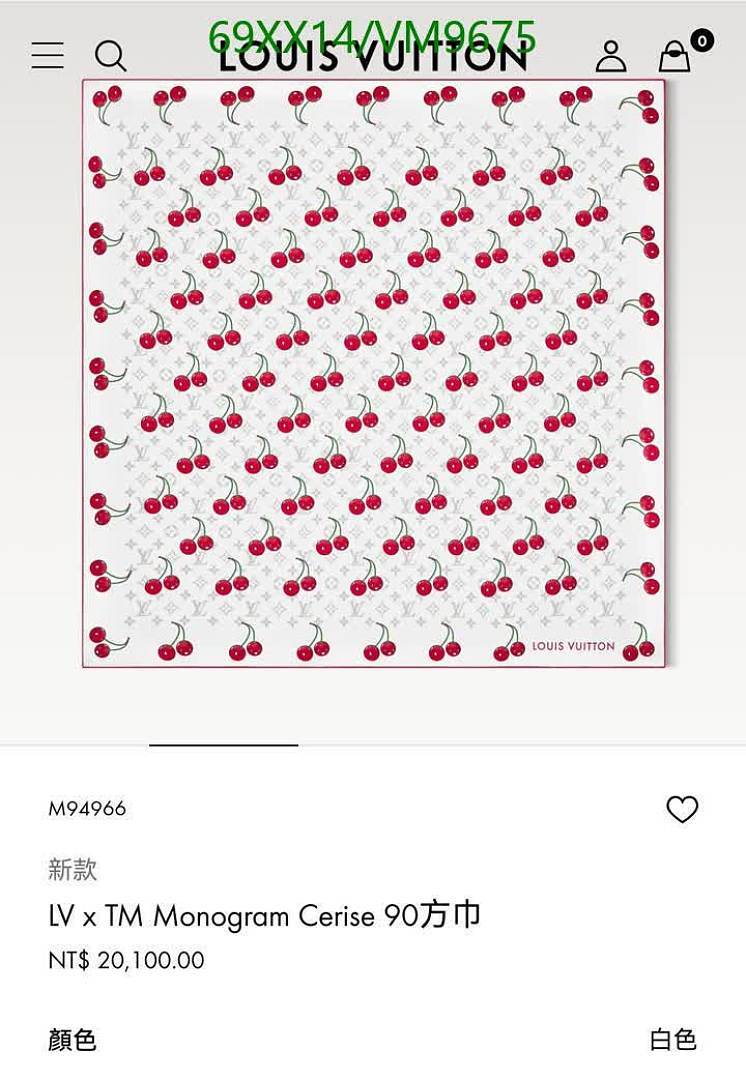Click the search magnifier icon
The image size is (746, 1080).
(x=111, y=54)
